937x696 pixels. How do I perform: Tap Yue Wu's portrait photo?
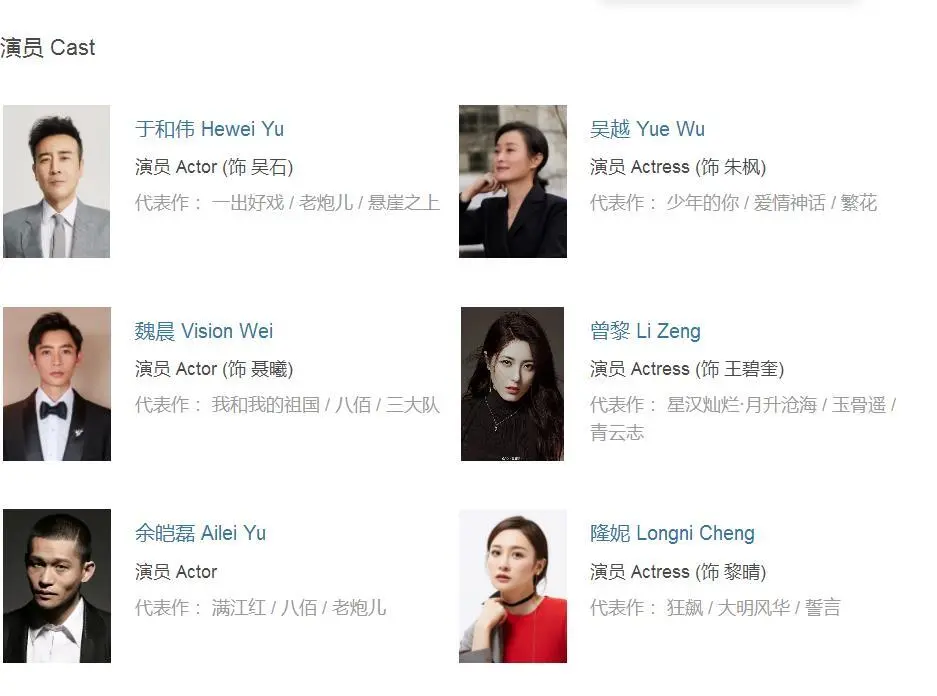point(512,181)
